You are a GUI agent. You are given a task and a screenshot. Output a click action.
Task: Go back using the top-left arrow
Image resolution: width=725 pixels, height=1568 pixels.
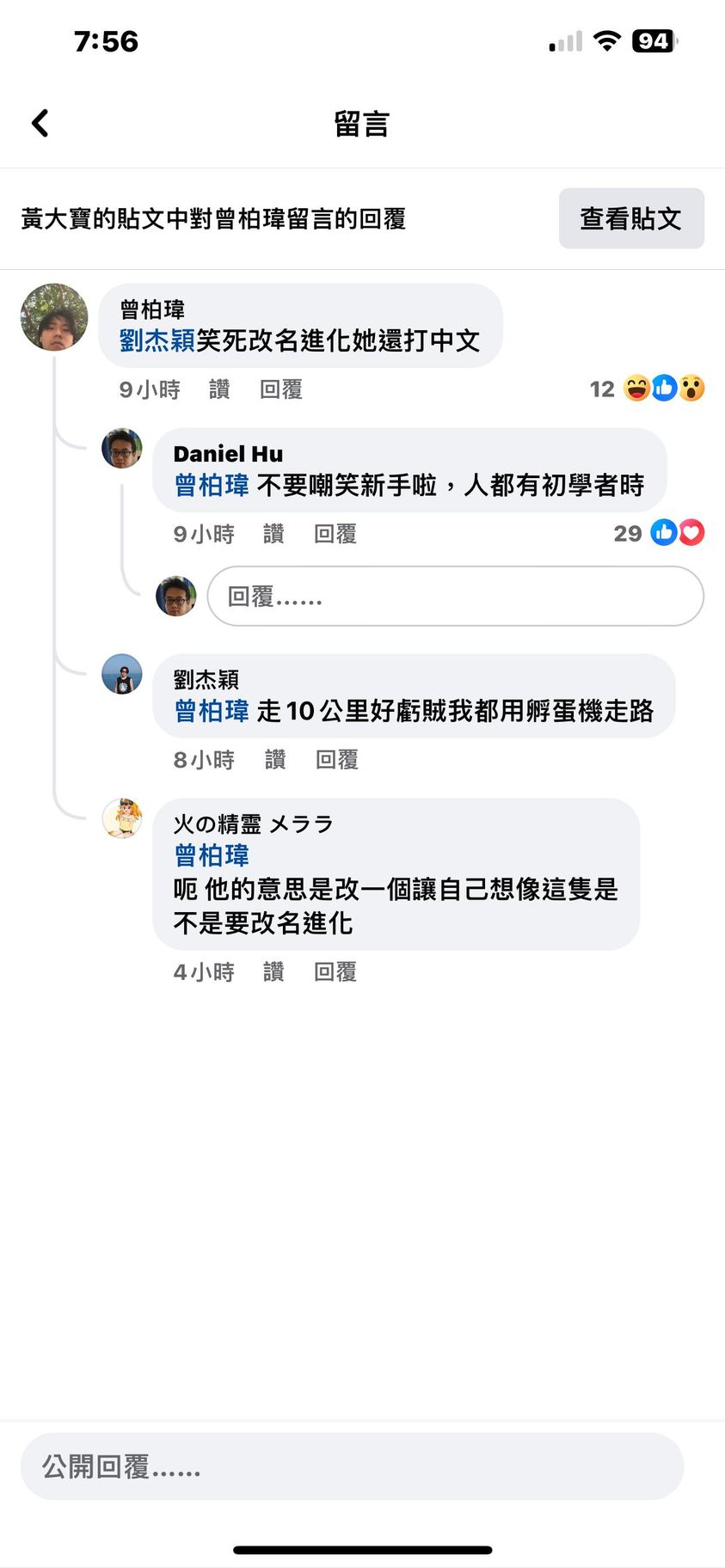tap(40, 124)
